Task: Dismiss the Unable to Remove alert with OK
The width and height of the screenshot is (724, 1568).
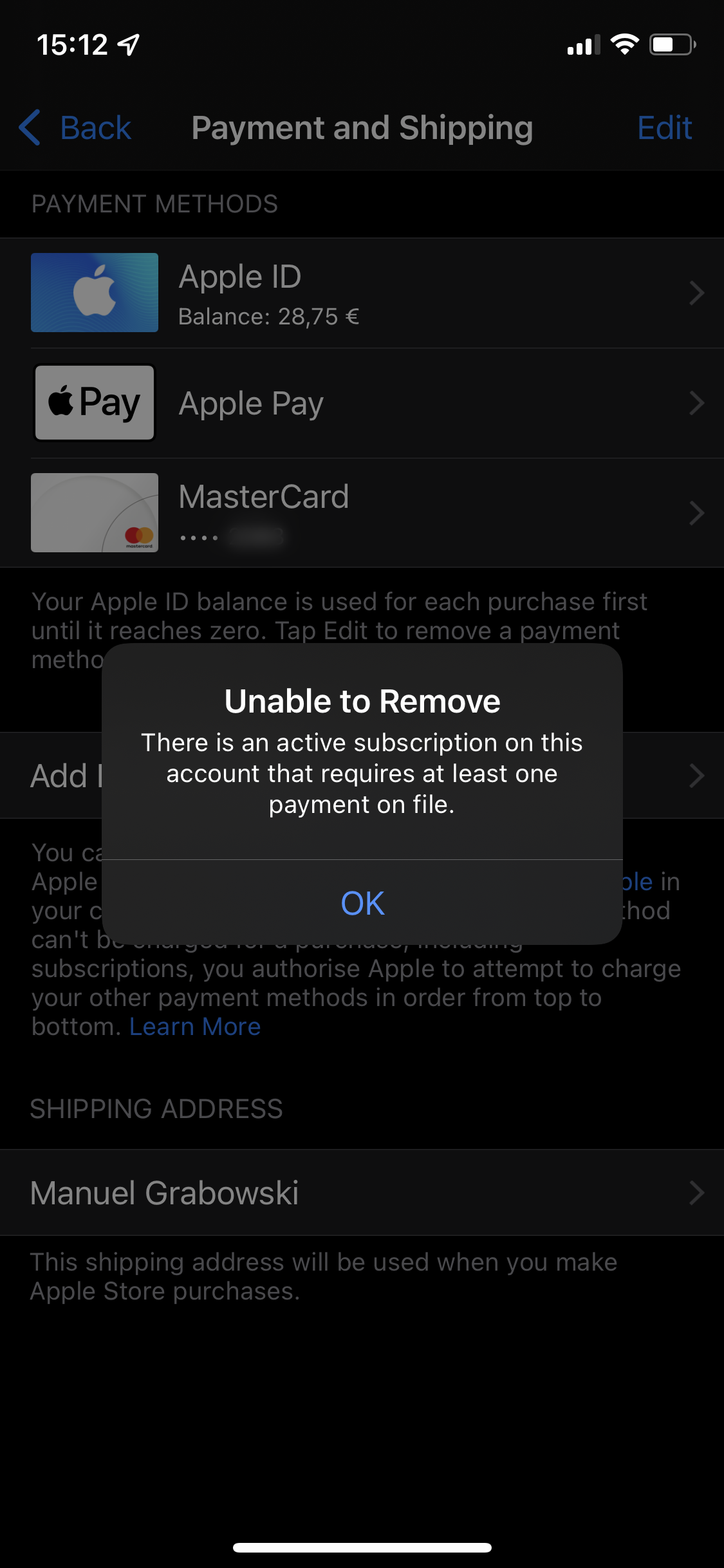Action: 362,902
